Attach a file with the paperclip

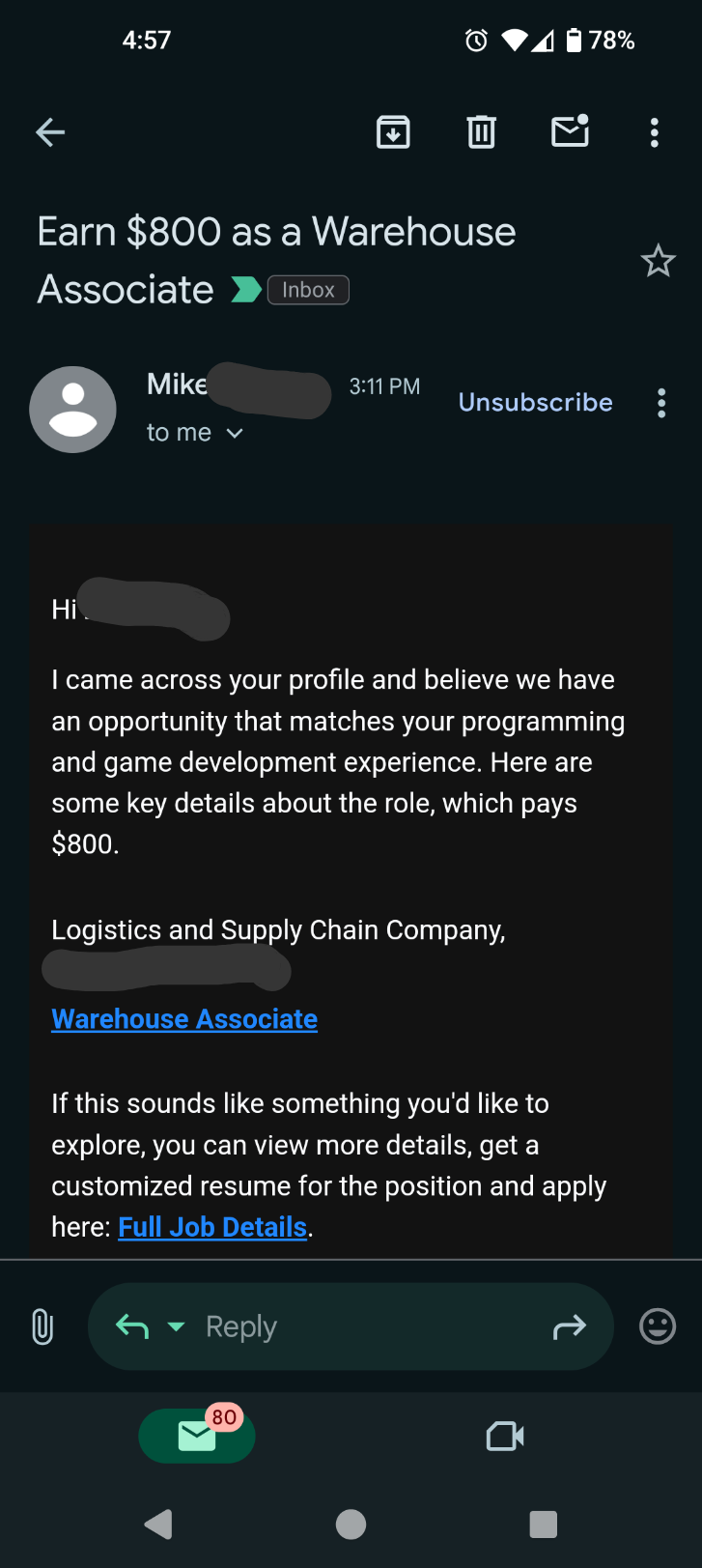(x=42, y=1326)
